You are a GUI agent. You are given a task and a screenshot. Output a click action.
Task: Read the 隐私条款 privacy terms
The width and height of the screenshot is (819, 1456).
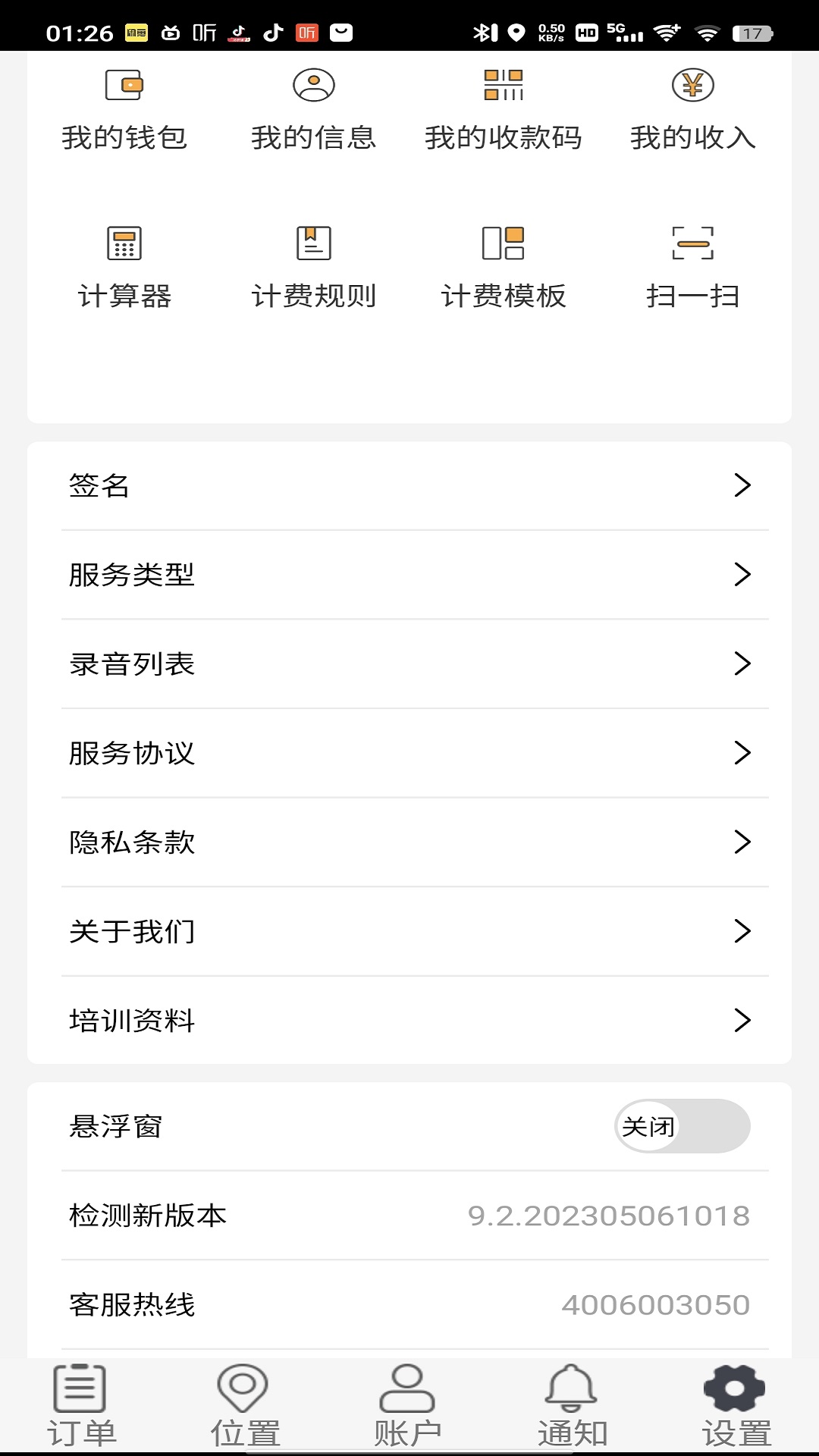click(x=409, y=843)
